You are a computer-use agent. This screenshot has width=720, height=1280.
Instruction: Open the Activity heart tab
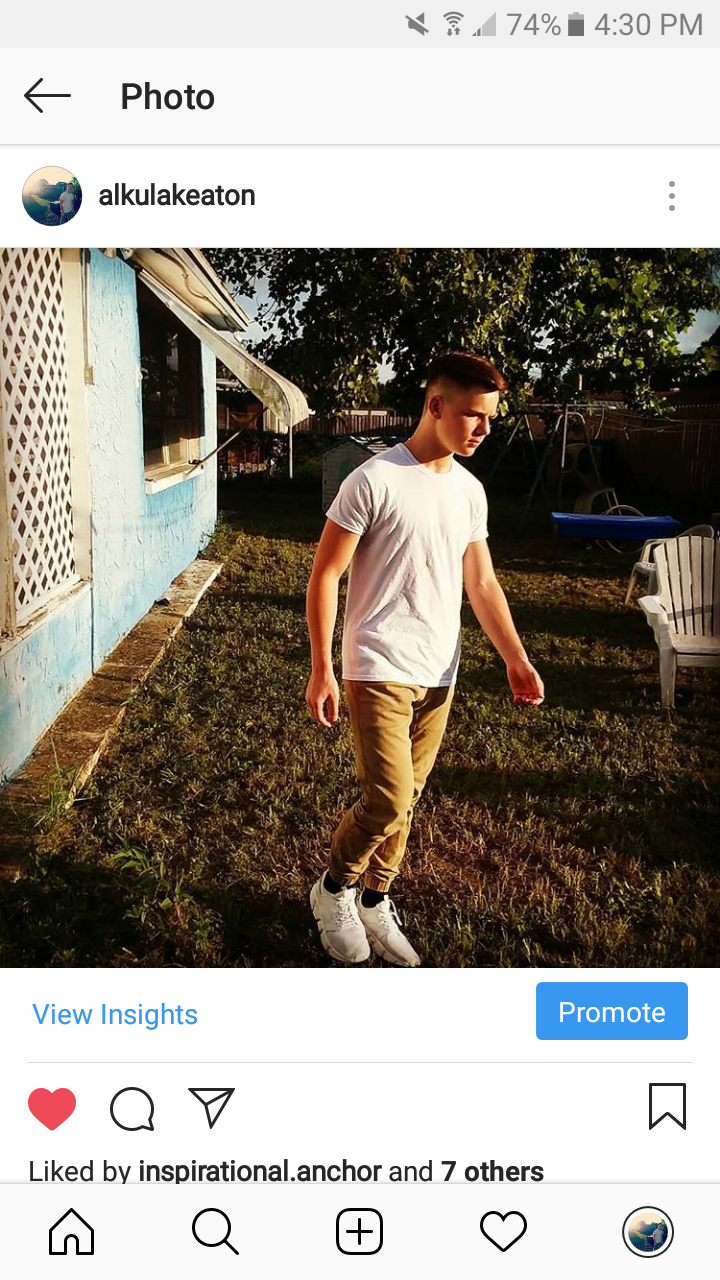point(503,1232)
